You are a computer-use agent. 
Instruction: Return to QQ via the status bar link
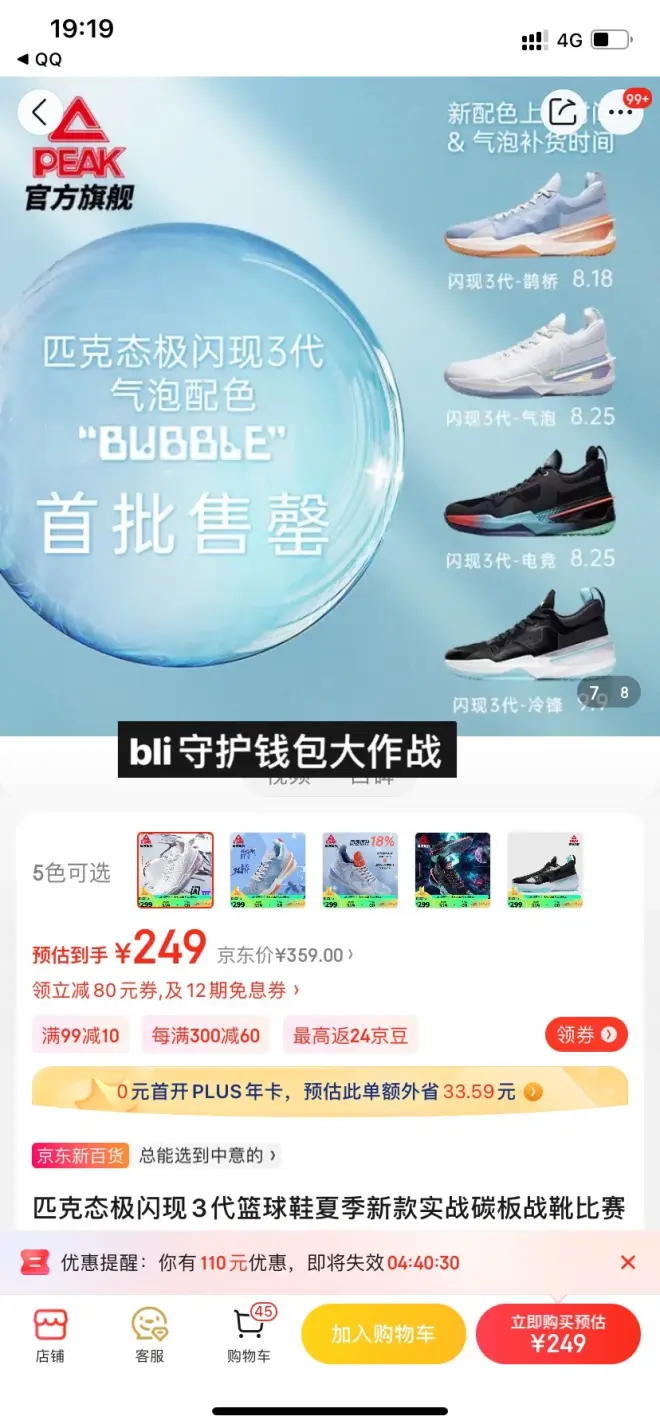click(40, 60)
